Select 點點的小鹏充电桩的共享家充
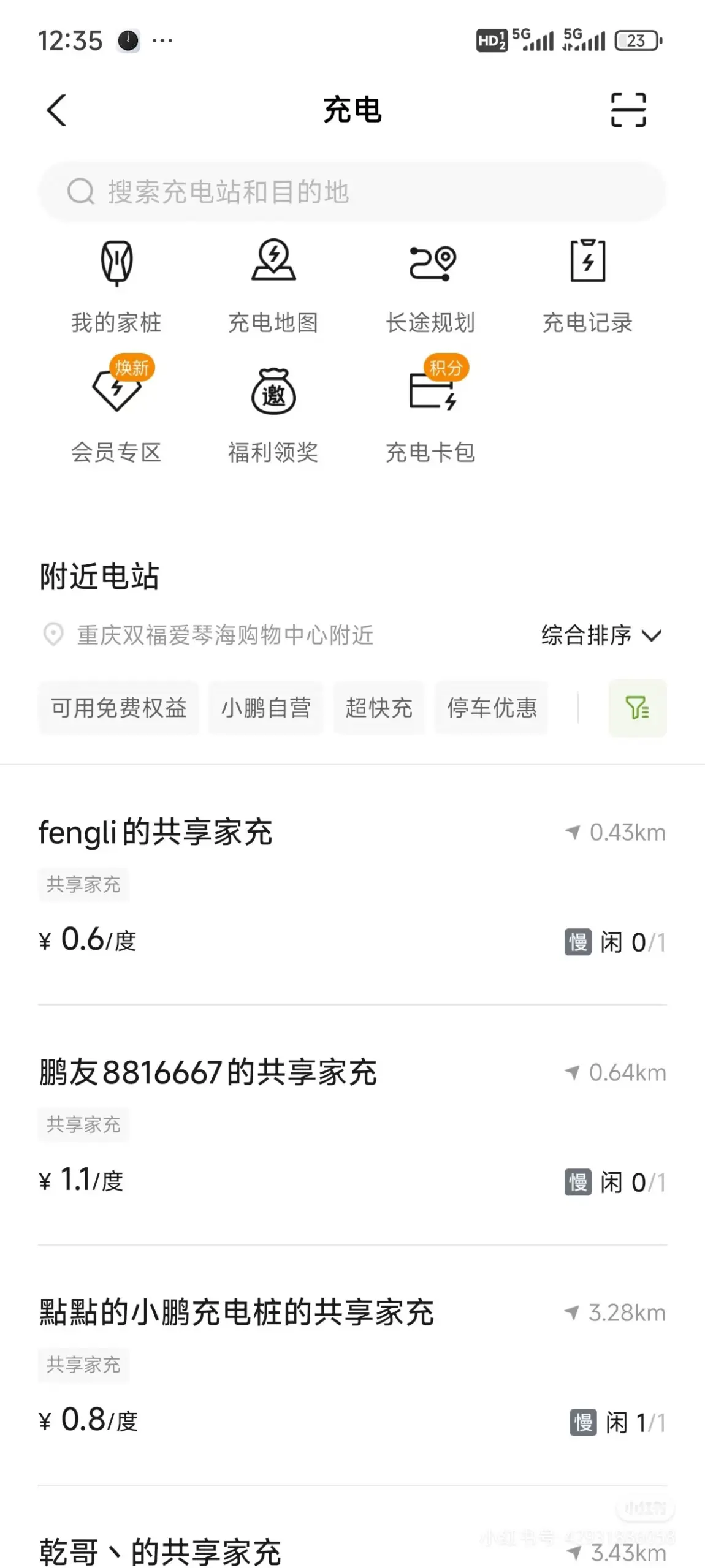The height and width of the screenshot is (1568, 705). tap(237, 1313)
